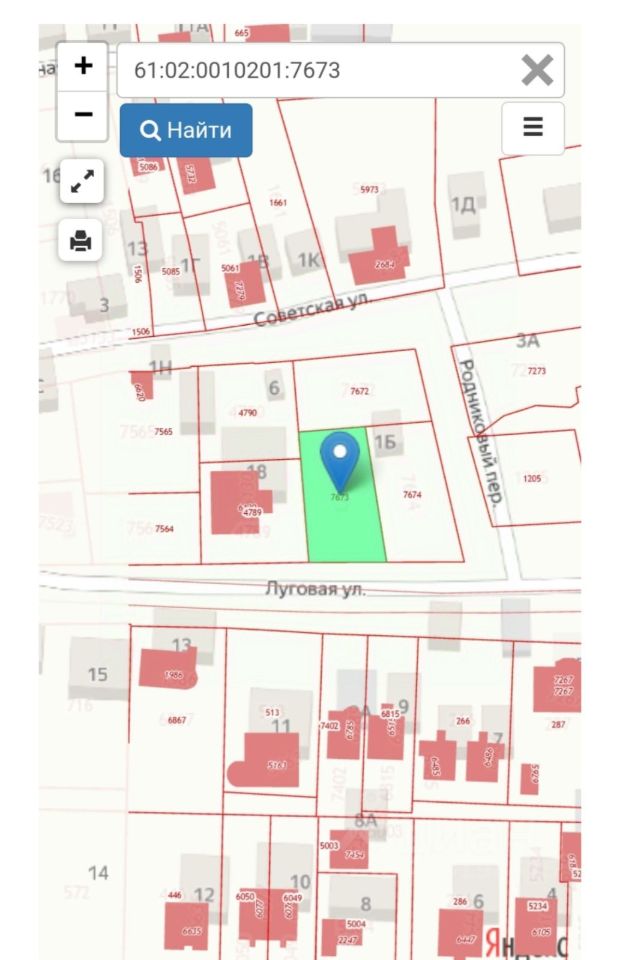This screenshot has width=620, height=960.
Task: Tap the Найти search button
Action: 186,130
